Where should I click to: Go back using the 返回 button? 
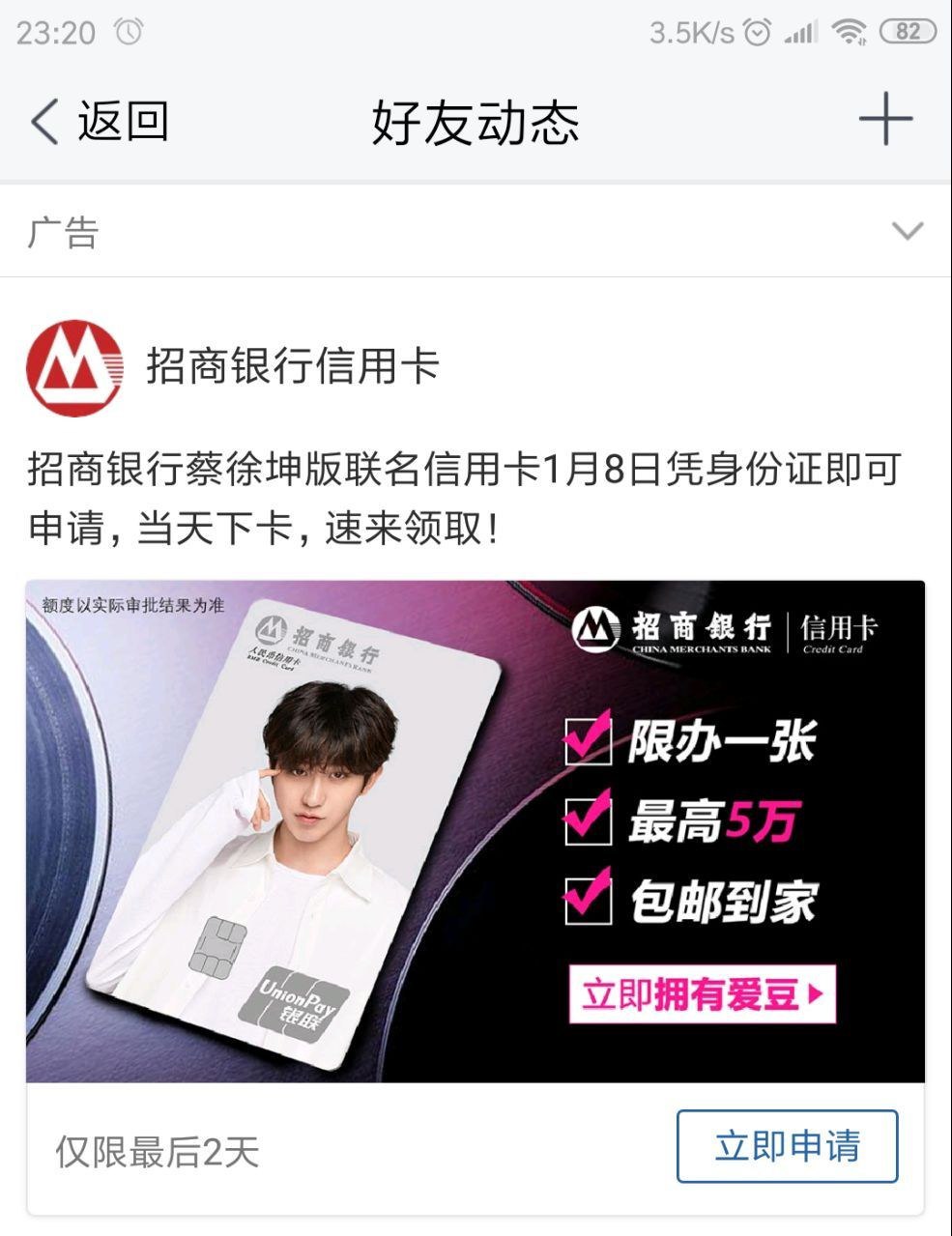pyautogui.click(x=100, y=123)
